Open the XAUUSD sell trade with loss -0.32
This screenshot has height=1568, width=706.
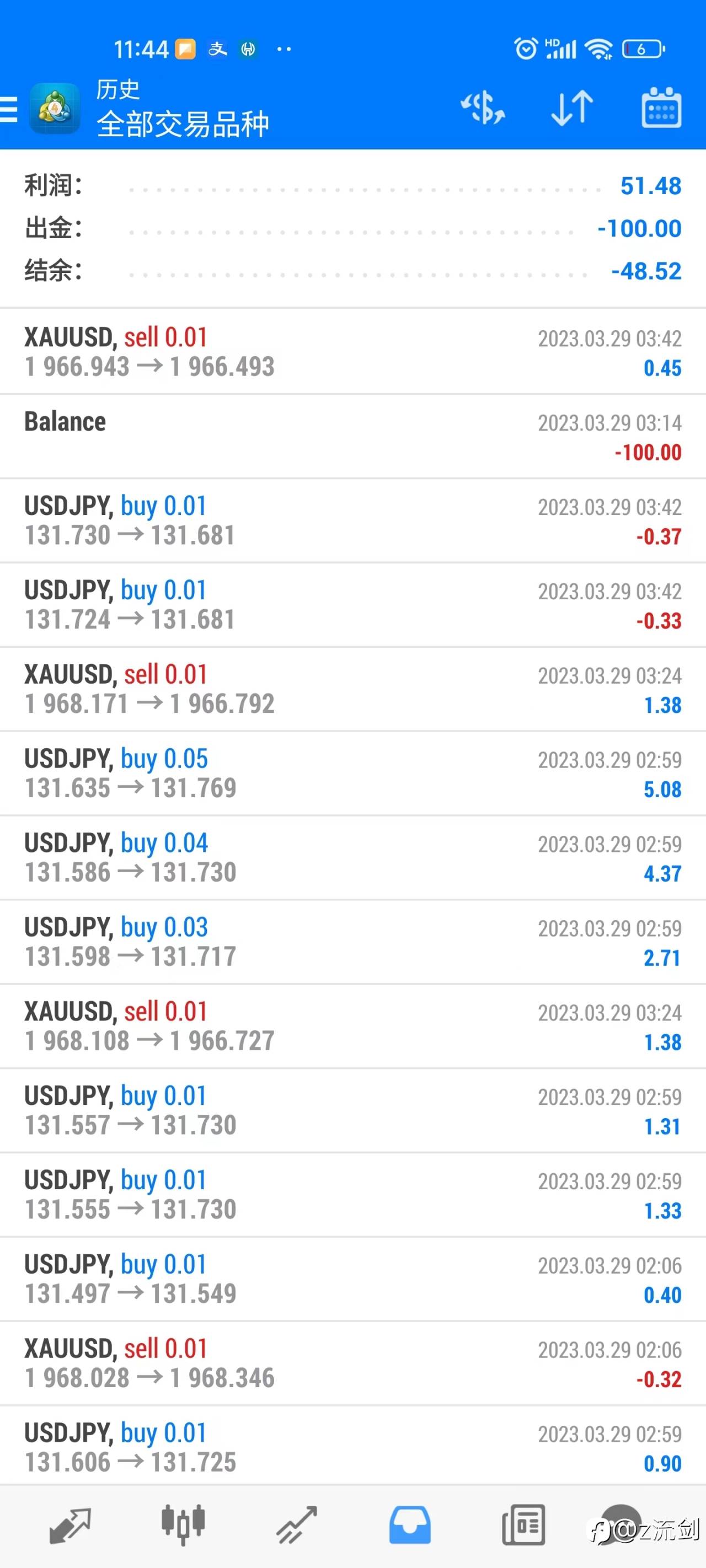click(x=352, y=1363)
